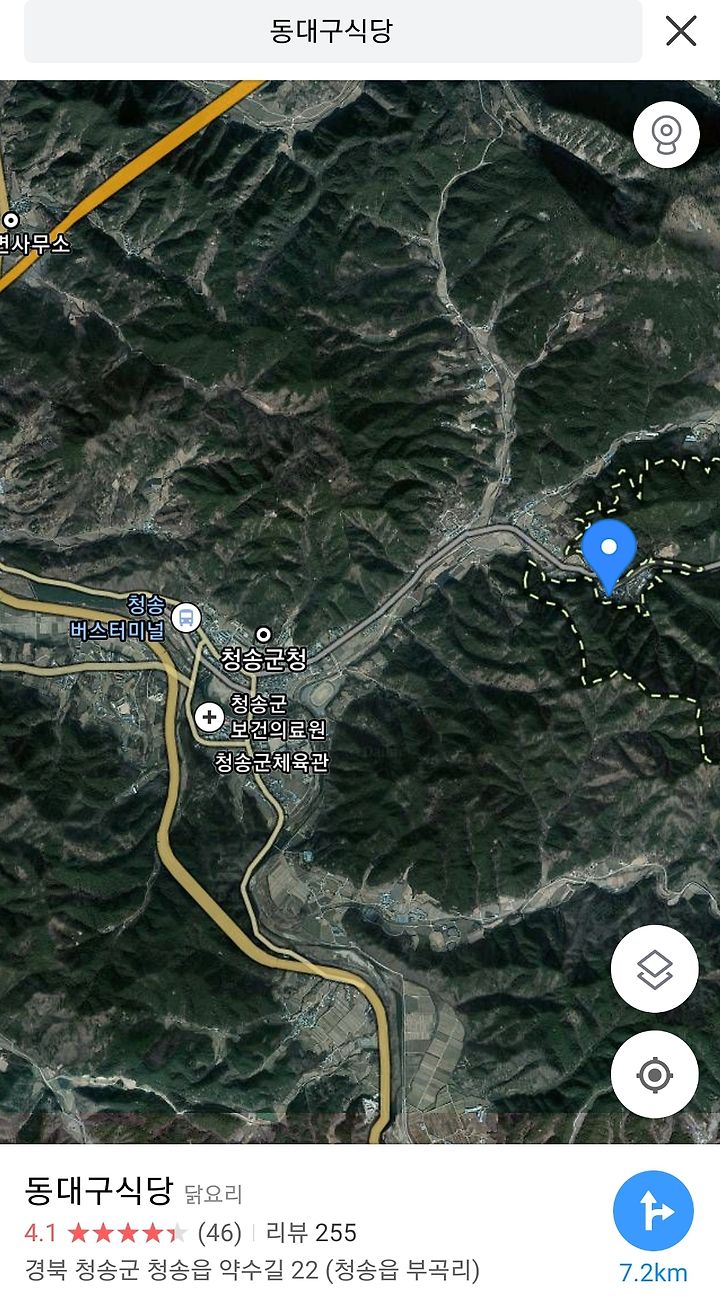Screen dimensions: 720x1302
Task: Open the map layers button
Action: coord(655,969)
